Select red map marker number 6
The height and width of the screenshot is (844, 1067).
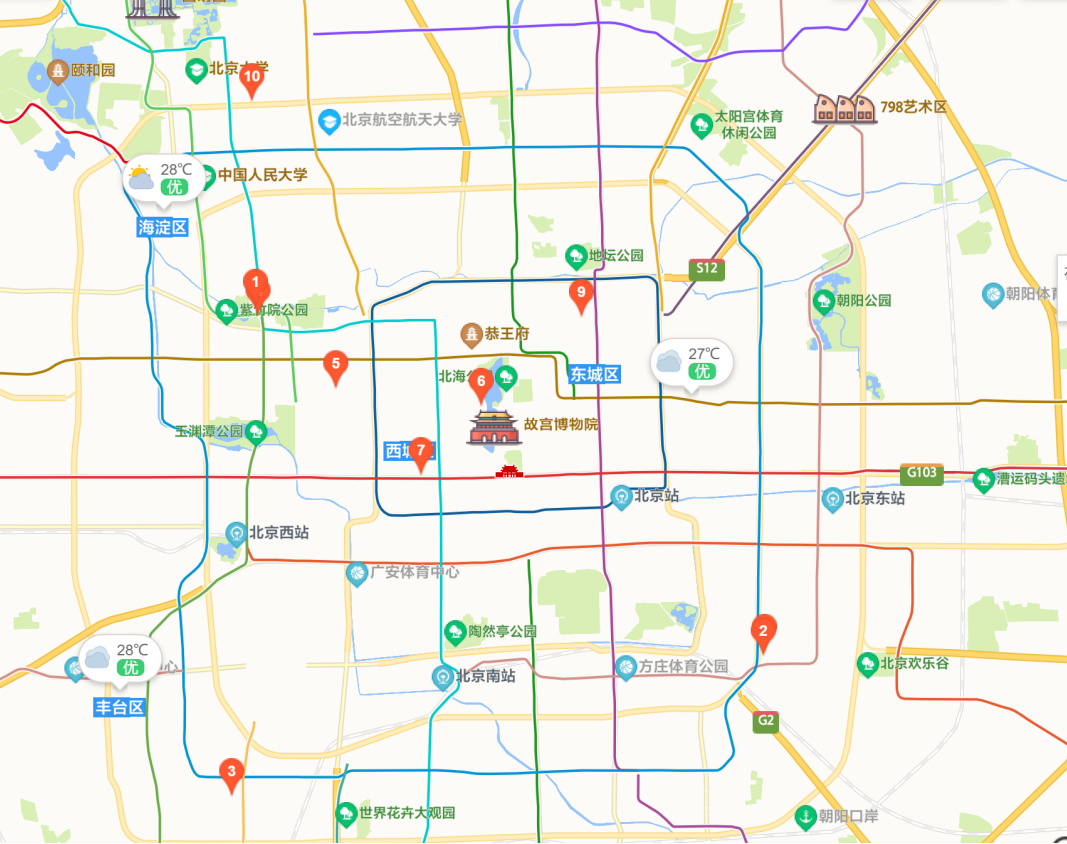[481, 381]
